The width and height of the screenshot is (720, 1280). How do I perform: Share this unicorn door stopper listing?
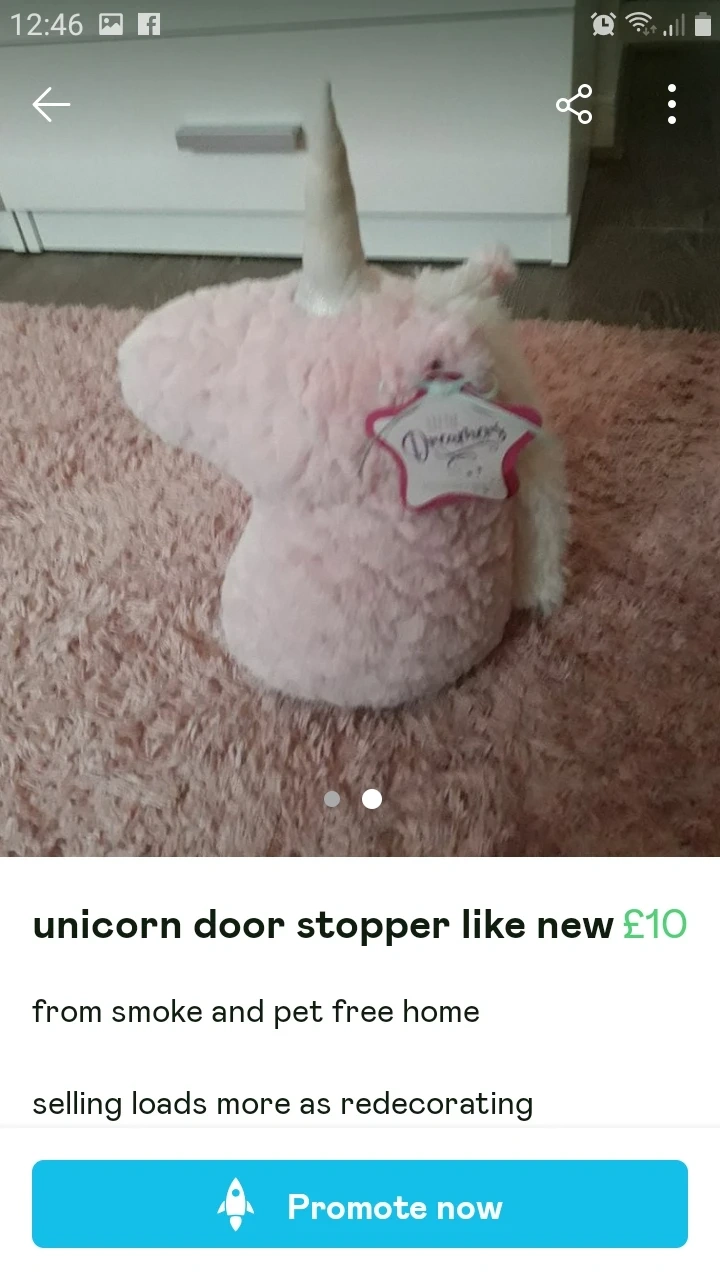[574, 104]
